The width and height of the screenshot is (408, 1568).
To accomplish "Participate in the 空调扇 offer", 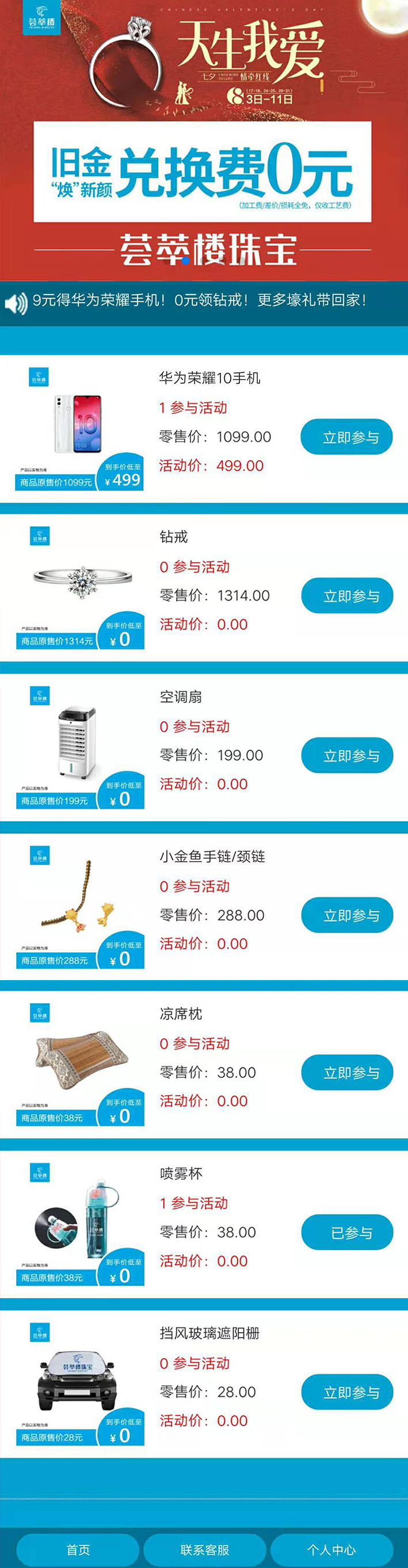I will 346,755.
